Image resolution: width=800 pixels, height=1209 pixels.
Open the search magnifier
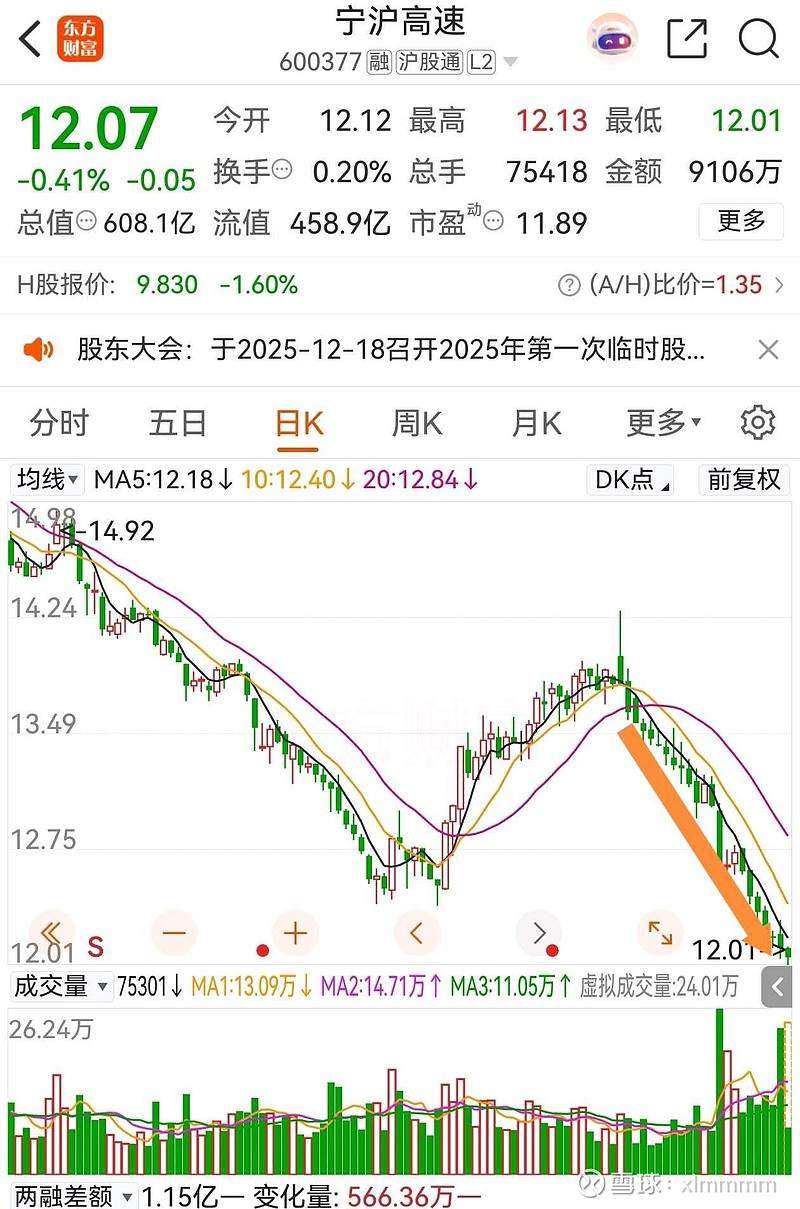760,38
